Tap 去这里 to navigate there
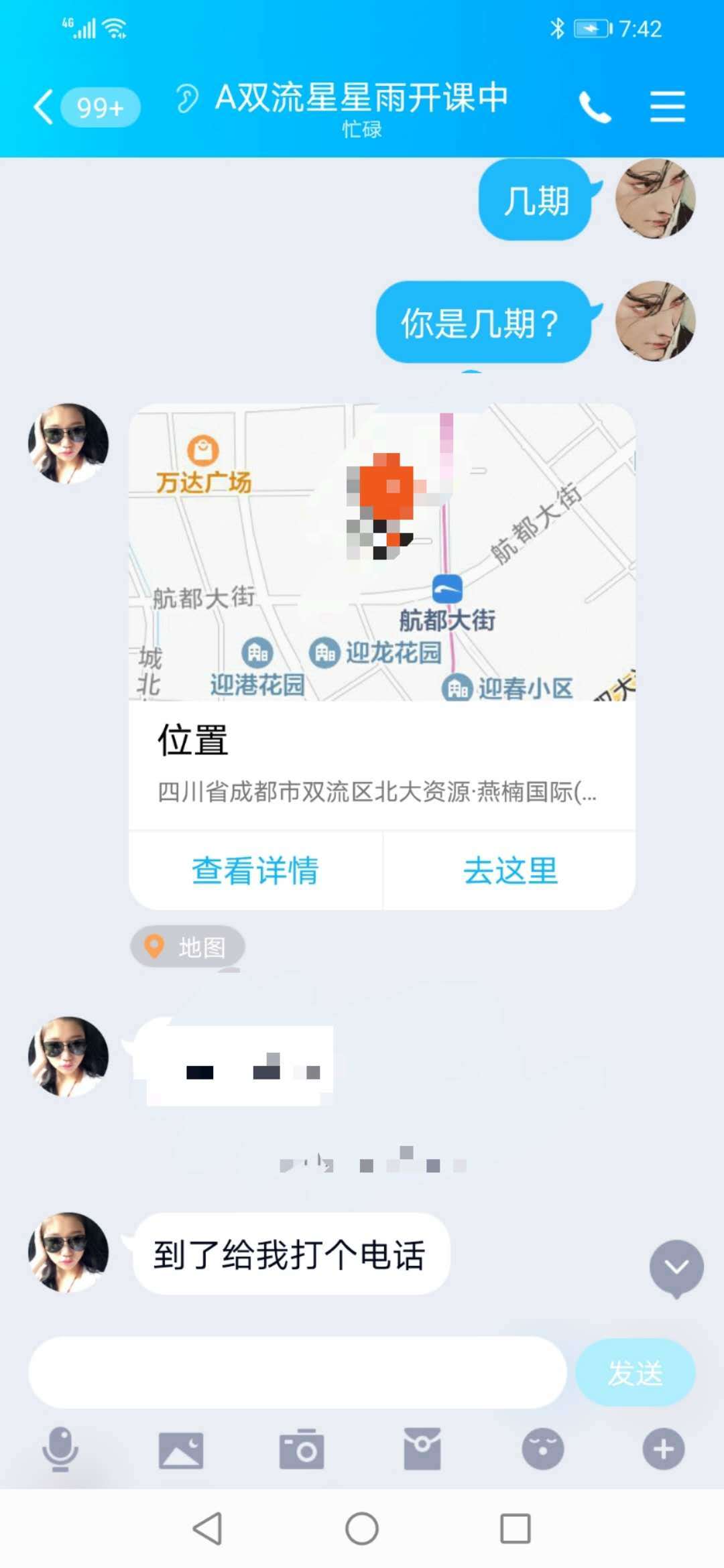The image size is (724, 1568). (x=510, y=870)
